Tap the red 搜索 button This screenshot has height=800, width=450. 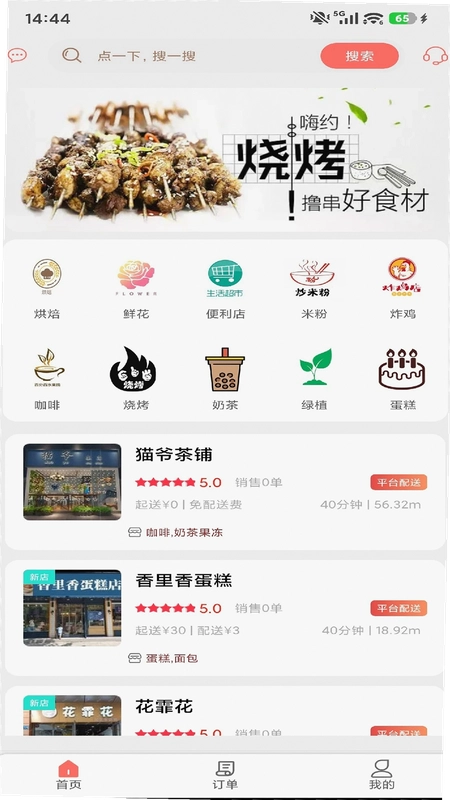(359, 56)
